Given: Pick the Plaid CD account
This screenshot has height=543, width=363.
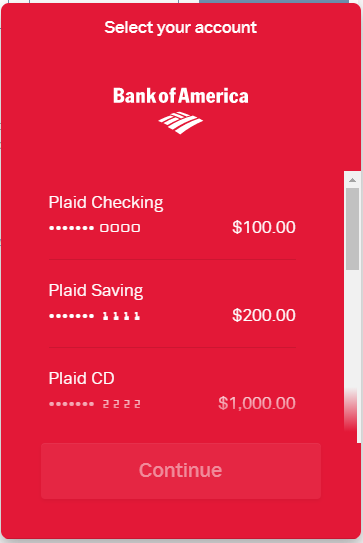Looking at the screenshot, I should 172,391.
